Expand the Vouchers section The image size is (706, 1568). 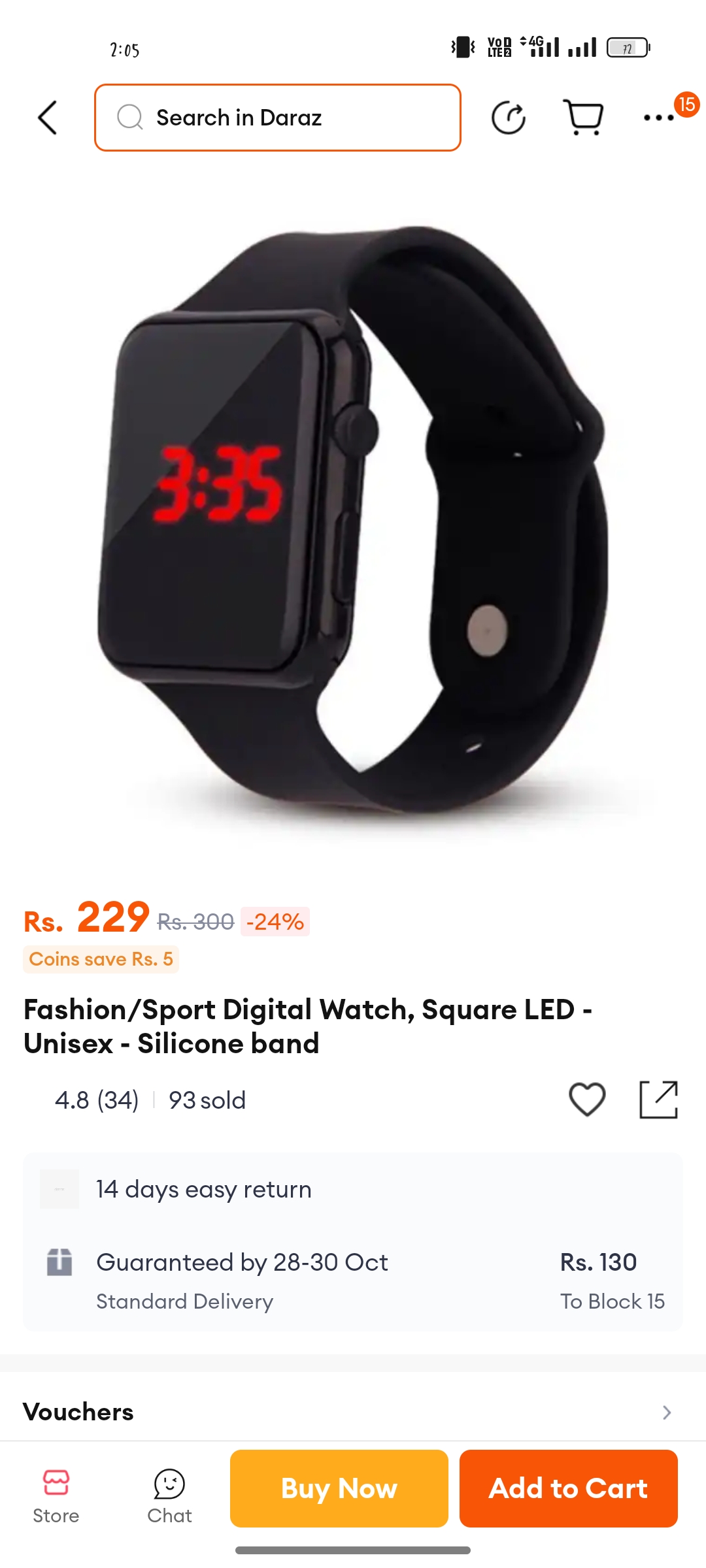(x=353, y=1412)
